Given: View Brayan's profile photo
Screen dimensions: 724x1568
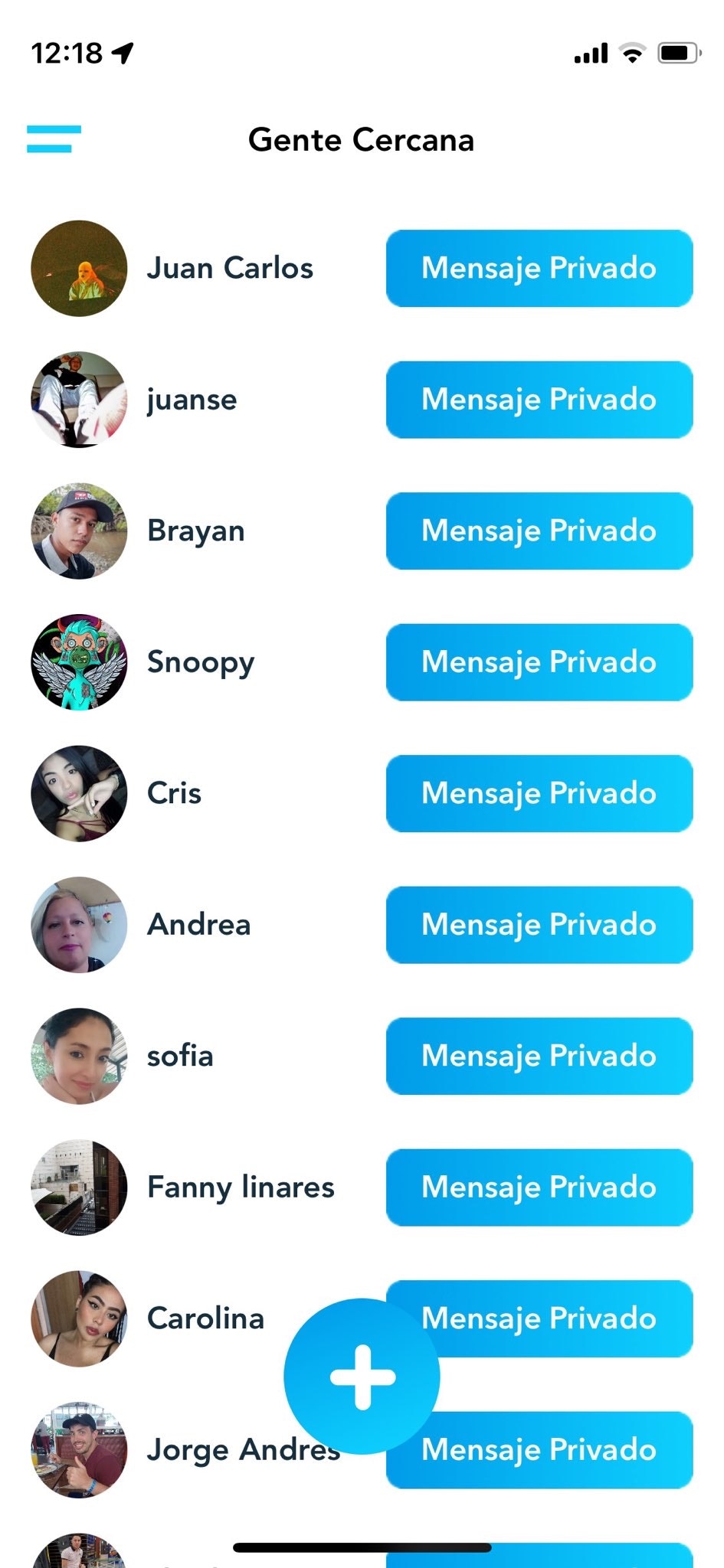Looking at the screenshot, I should point(79,531).
